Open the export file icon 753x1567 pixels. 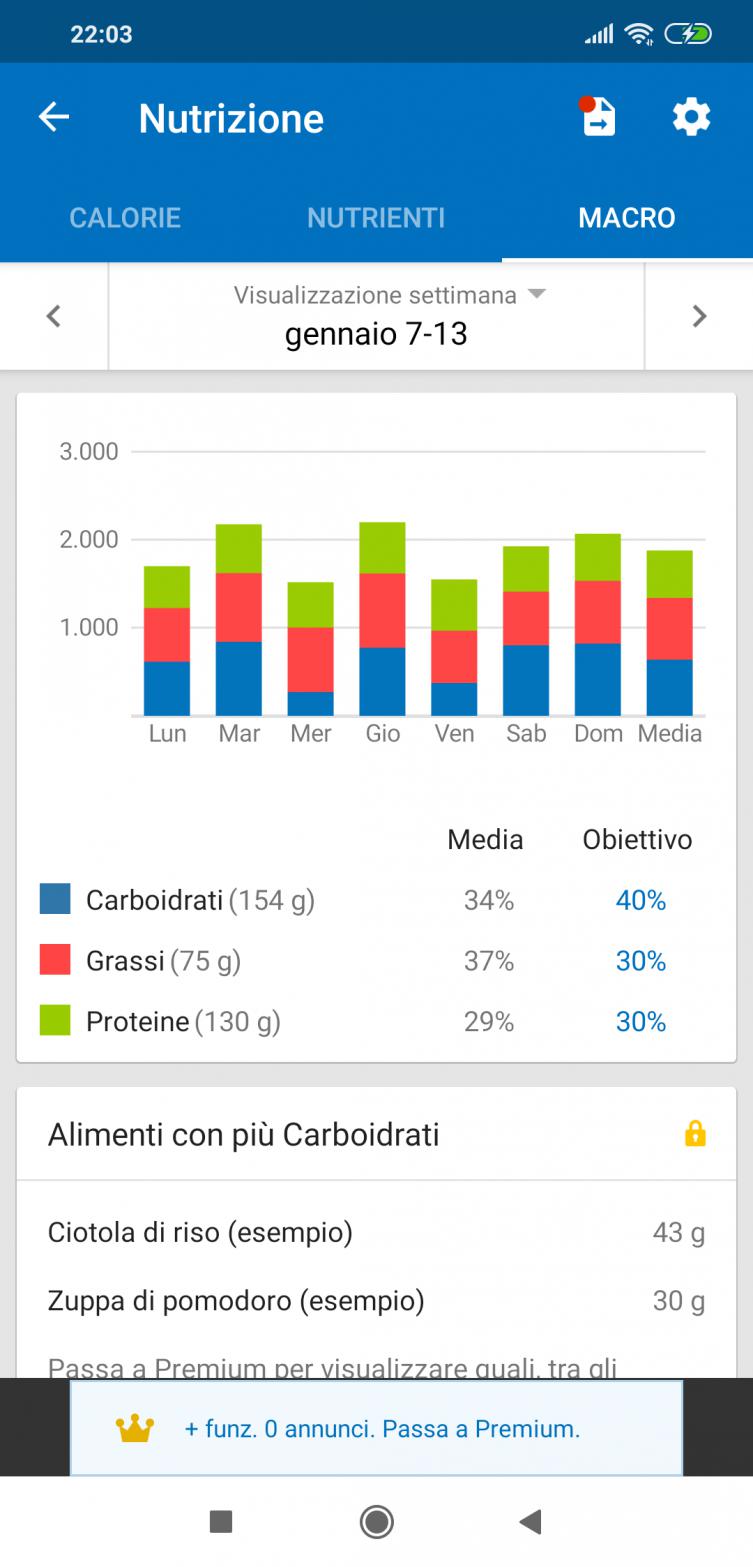599,118
